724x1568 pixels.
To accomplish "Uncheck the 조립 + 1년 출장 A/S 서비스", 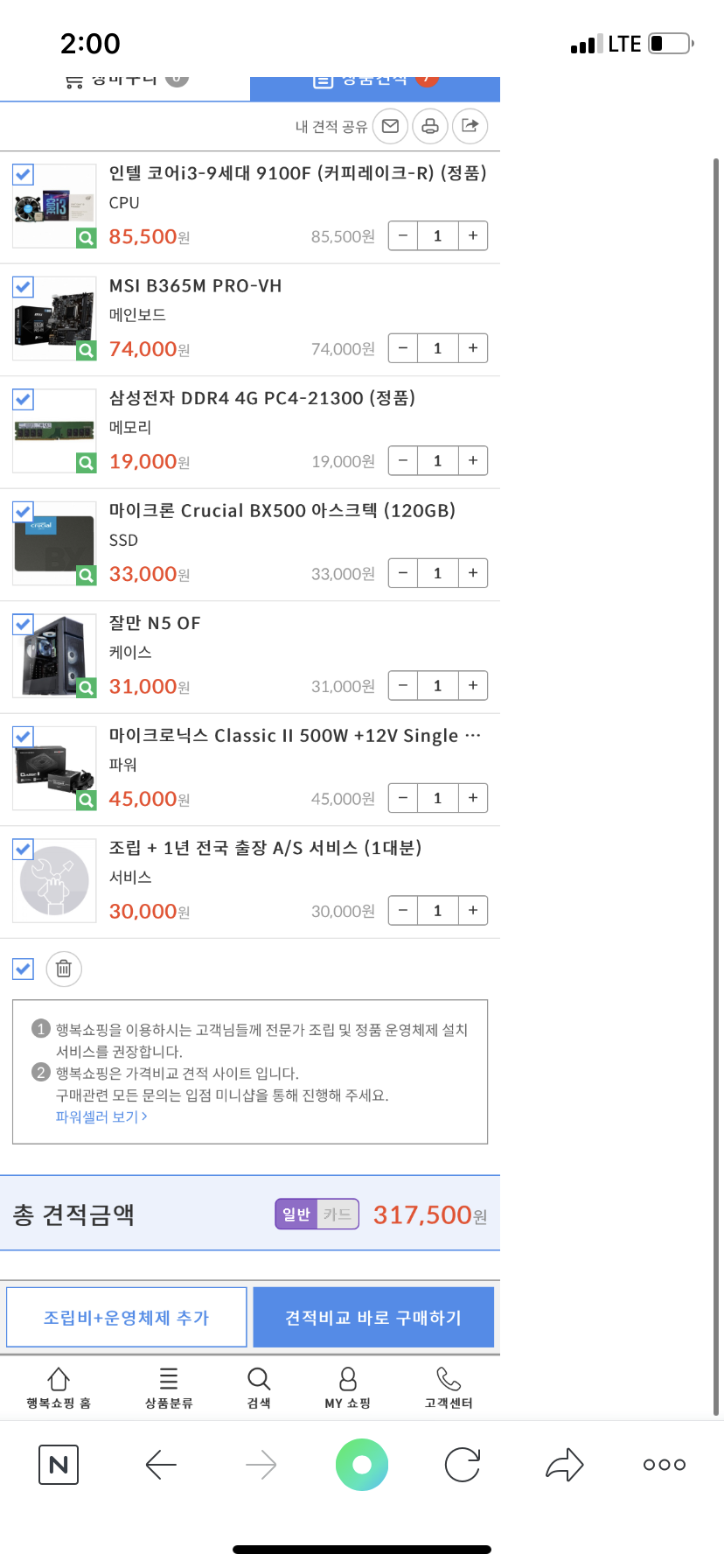I will click(x=24, y=849).
